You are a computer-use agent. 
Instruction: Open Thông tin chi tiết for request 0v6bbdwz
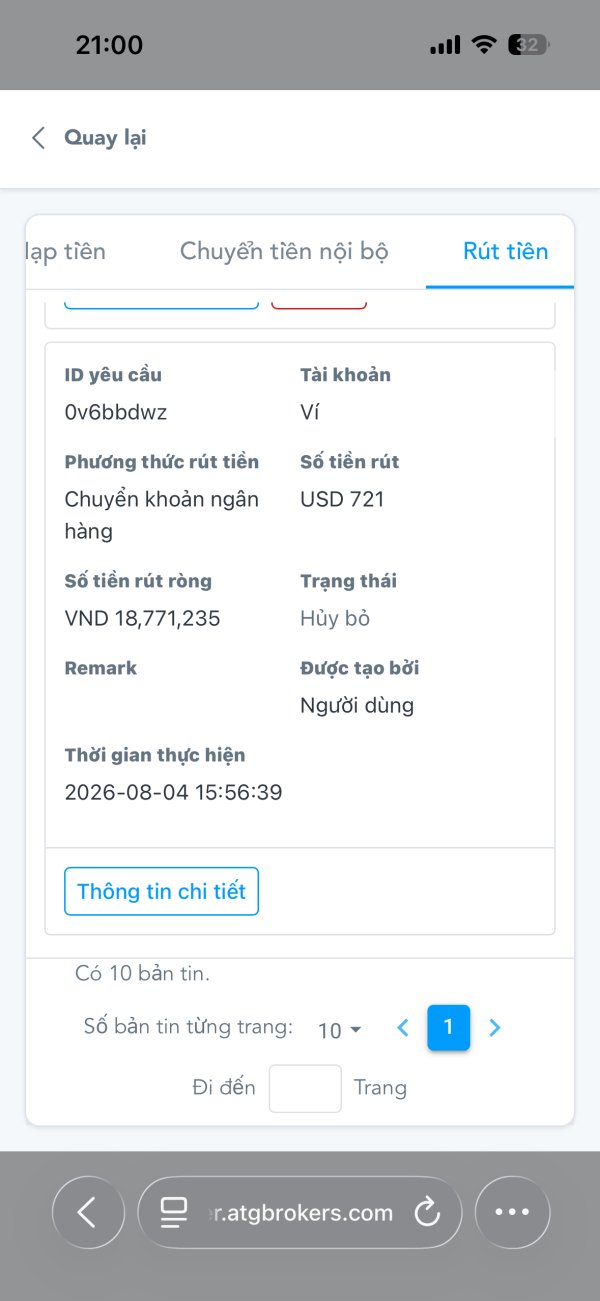click(x=162, y=891)
